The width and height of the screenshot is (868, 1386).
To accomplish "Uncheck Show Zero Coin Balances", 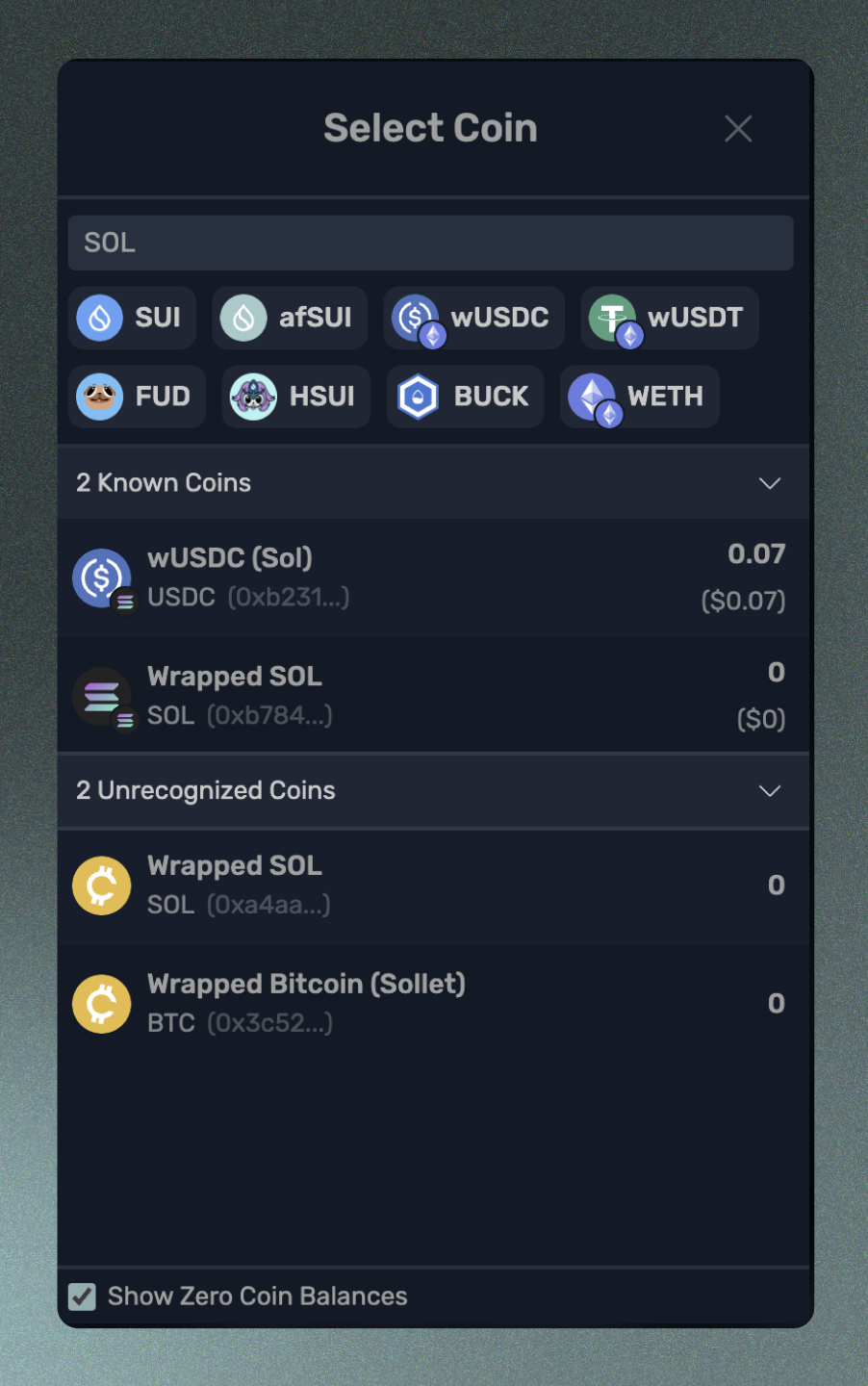I will [83, 1296].
